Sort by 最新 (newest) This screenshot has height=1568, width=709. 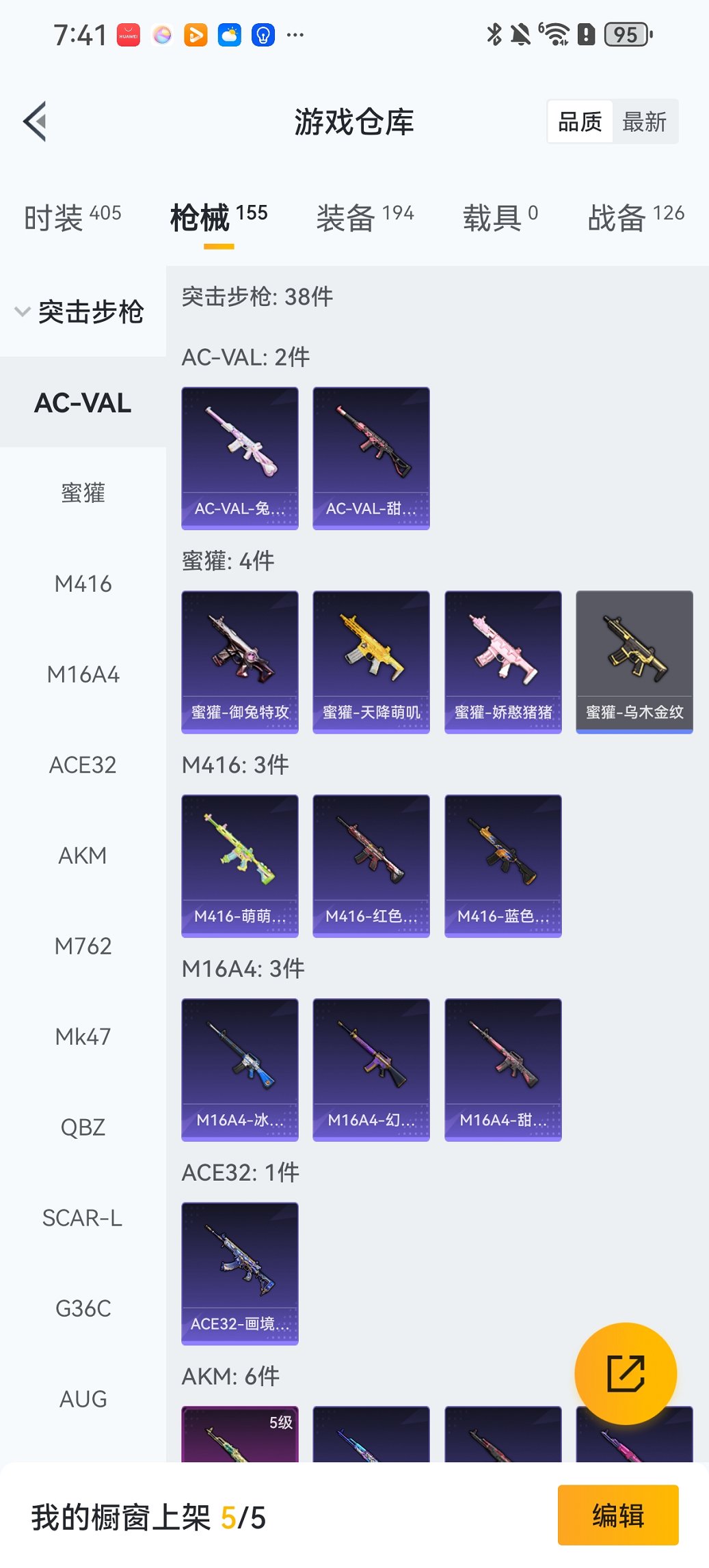pyautogui.click(x=644, y=122)
